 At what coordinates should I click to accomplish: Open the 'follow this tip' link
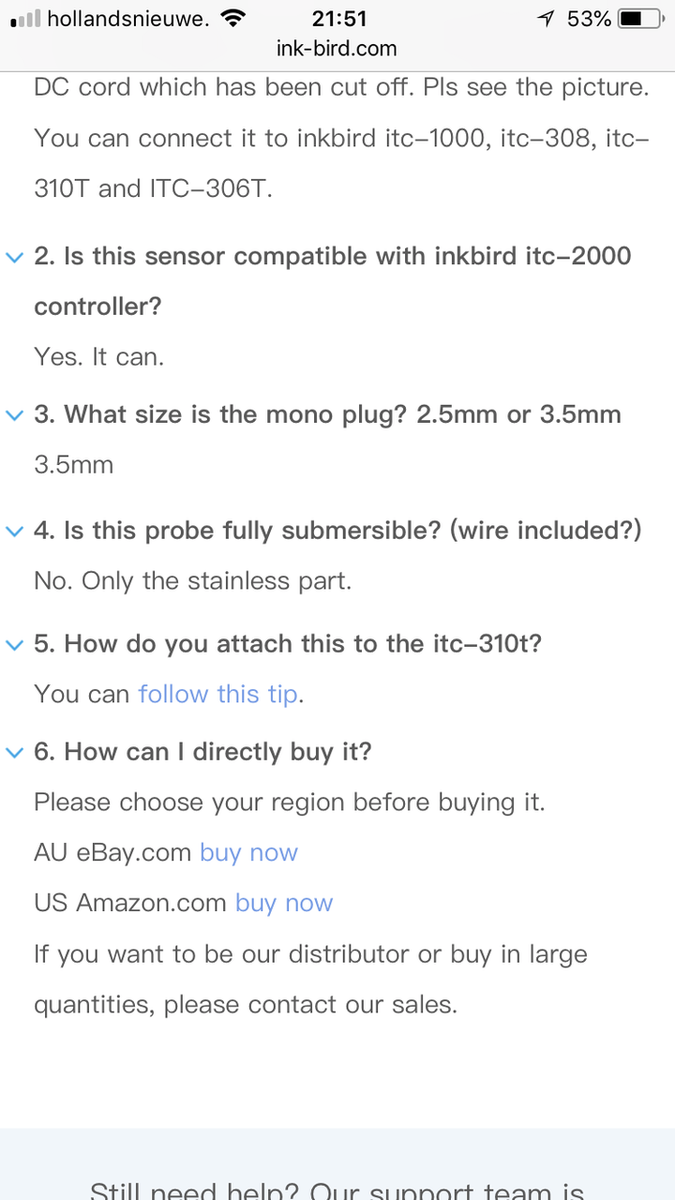pos(218,694)
